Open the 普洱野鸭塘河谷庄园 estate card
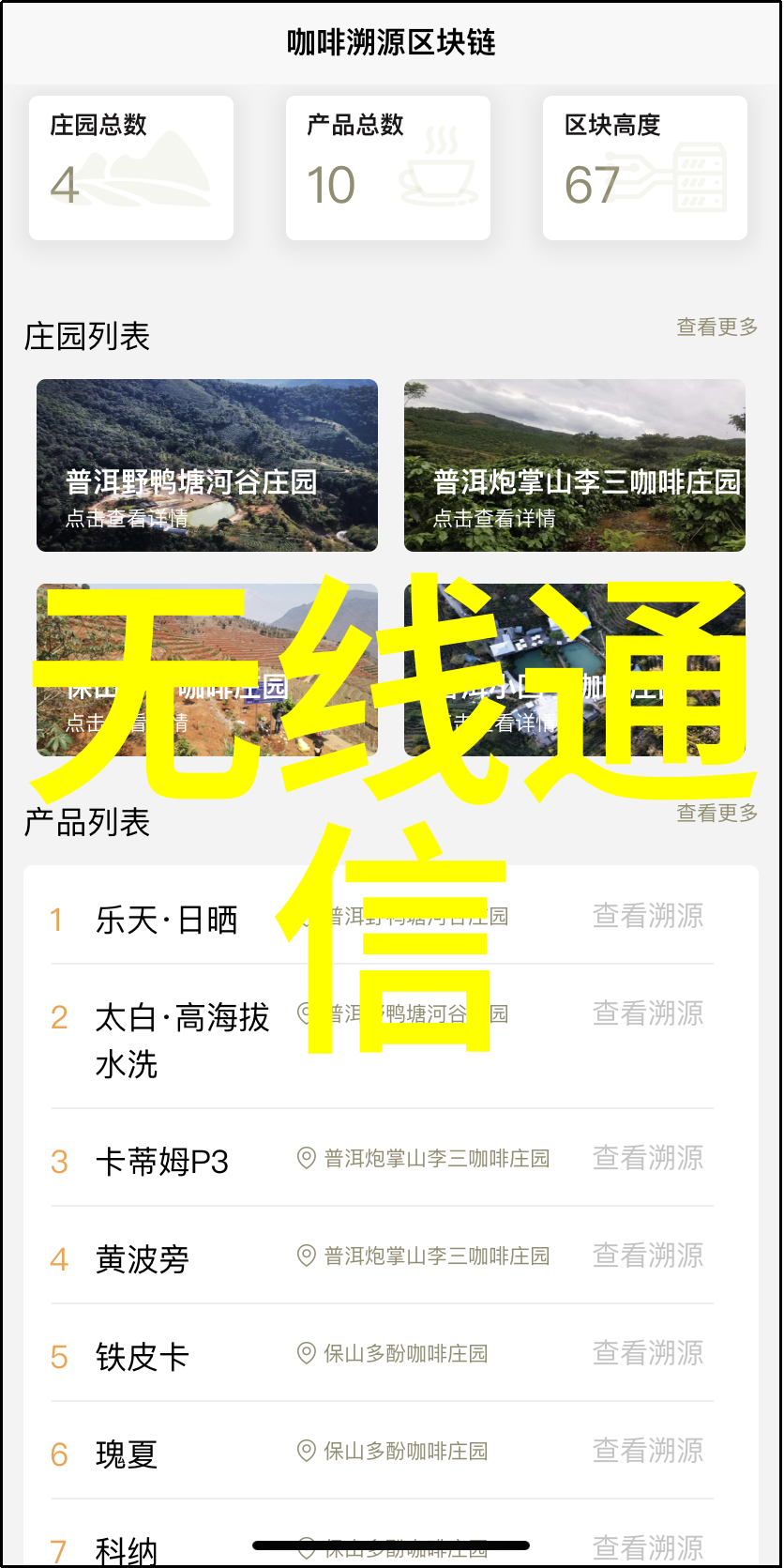 click(x=206, y=465)
